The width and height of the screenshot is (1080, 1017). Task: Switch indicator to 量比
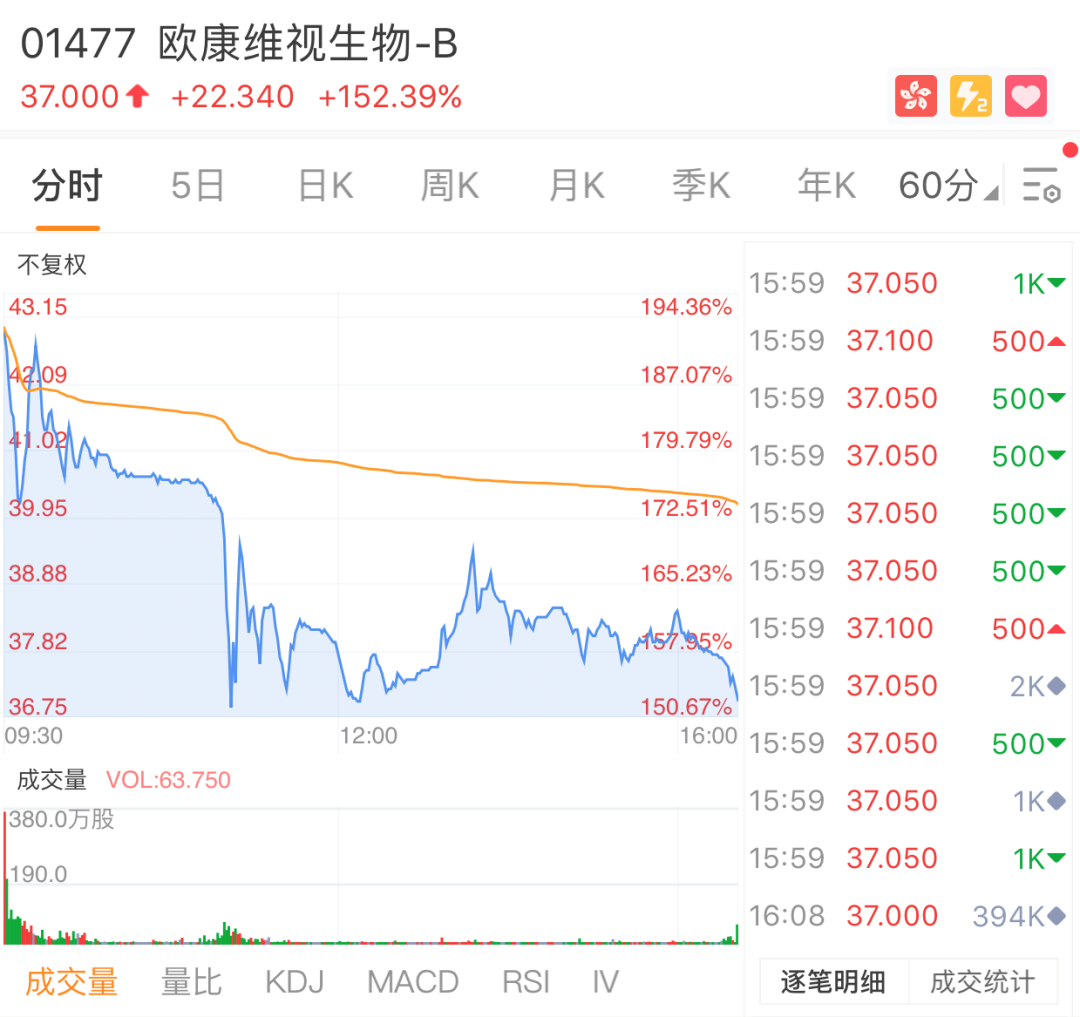[191, 982]
